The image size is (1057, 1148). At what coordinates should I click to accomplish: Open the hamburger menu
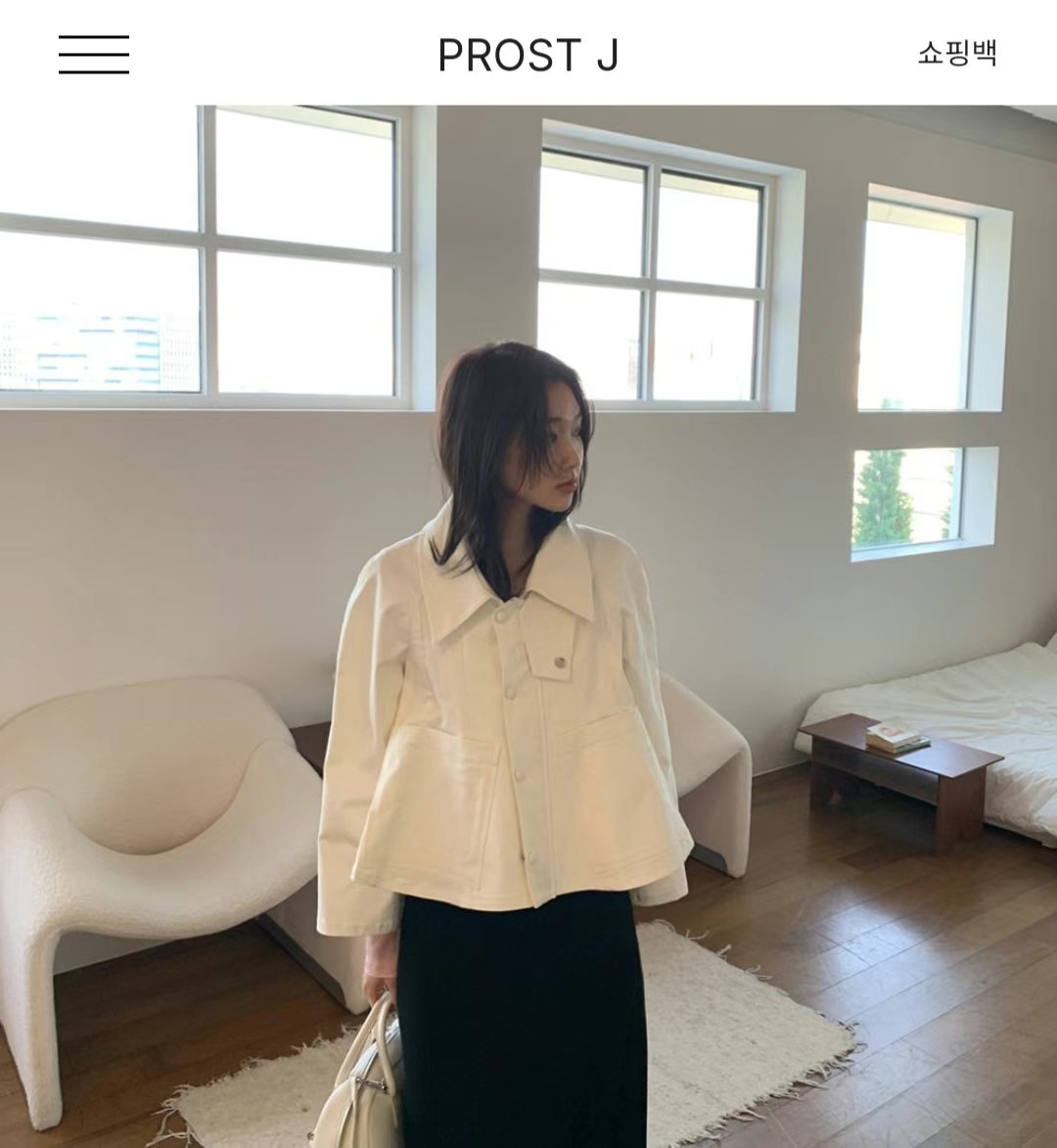pos(94,55)
